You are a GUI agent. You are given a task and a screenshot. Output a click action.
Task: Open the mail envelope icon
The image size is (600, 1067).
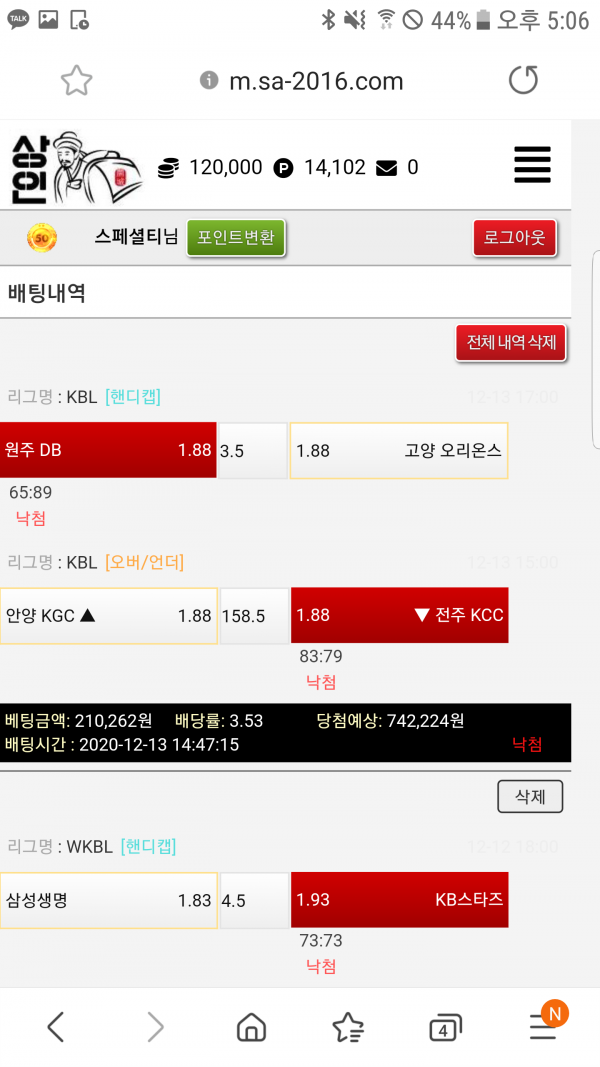[386, 168]
